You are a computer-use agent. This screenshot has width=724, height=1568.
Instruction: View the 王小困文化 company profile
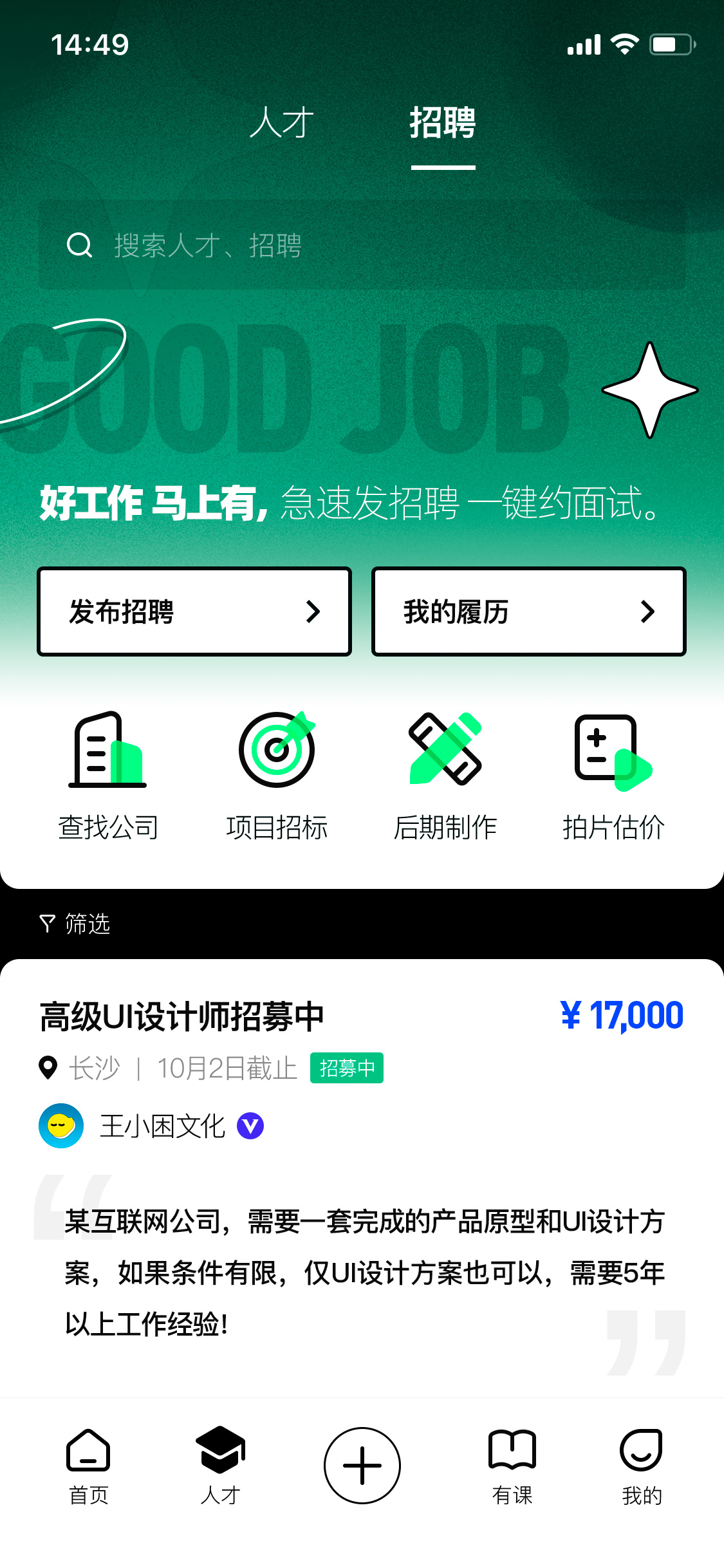[x=162, y=1126]
